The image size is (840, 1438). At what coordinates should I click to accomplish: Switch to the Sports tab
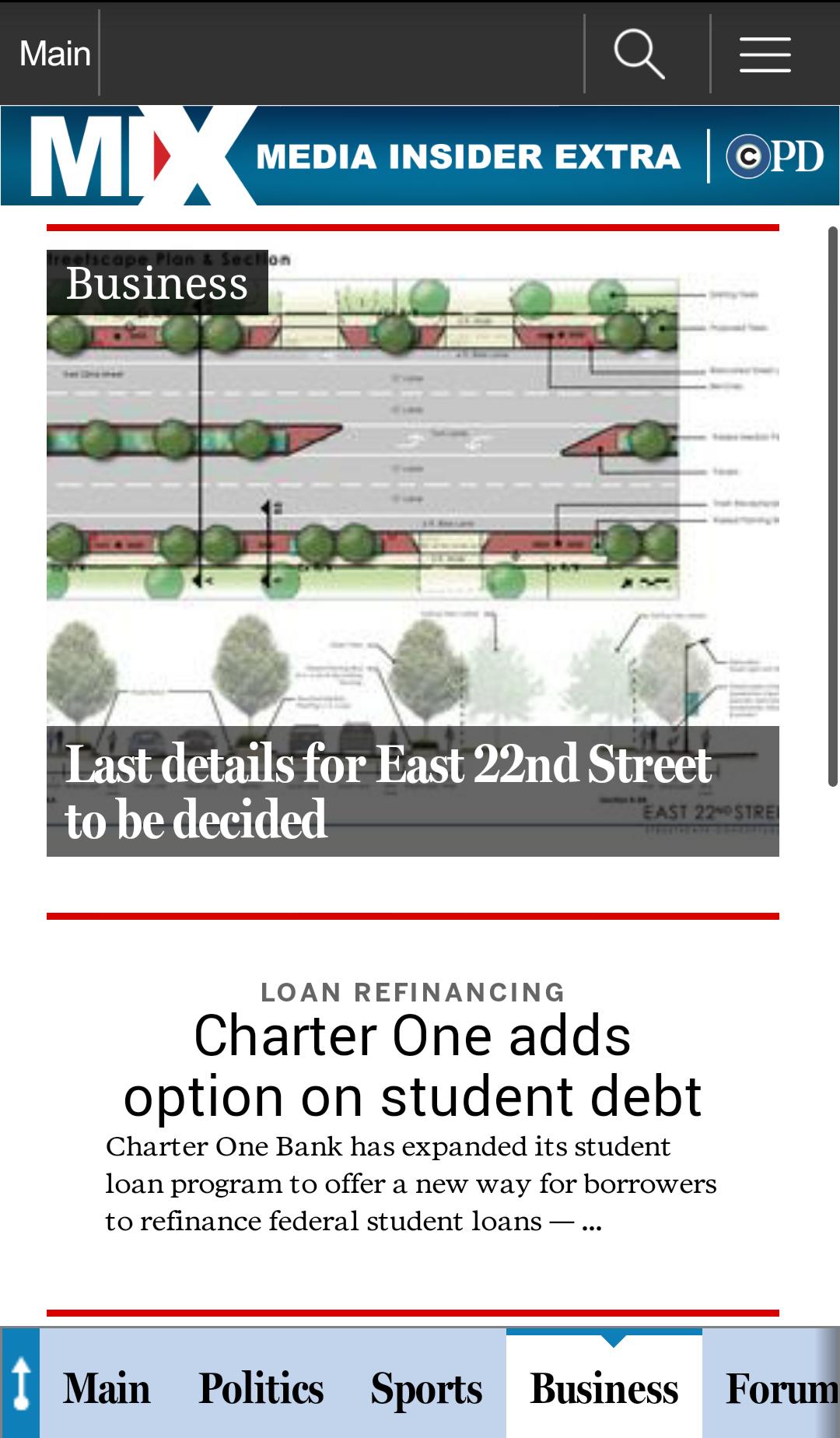(426, 1389)
